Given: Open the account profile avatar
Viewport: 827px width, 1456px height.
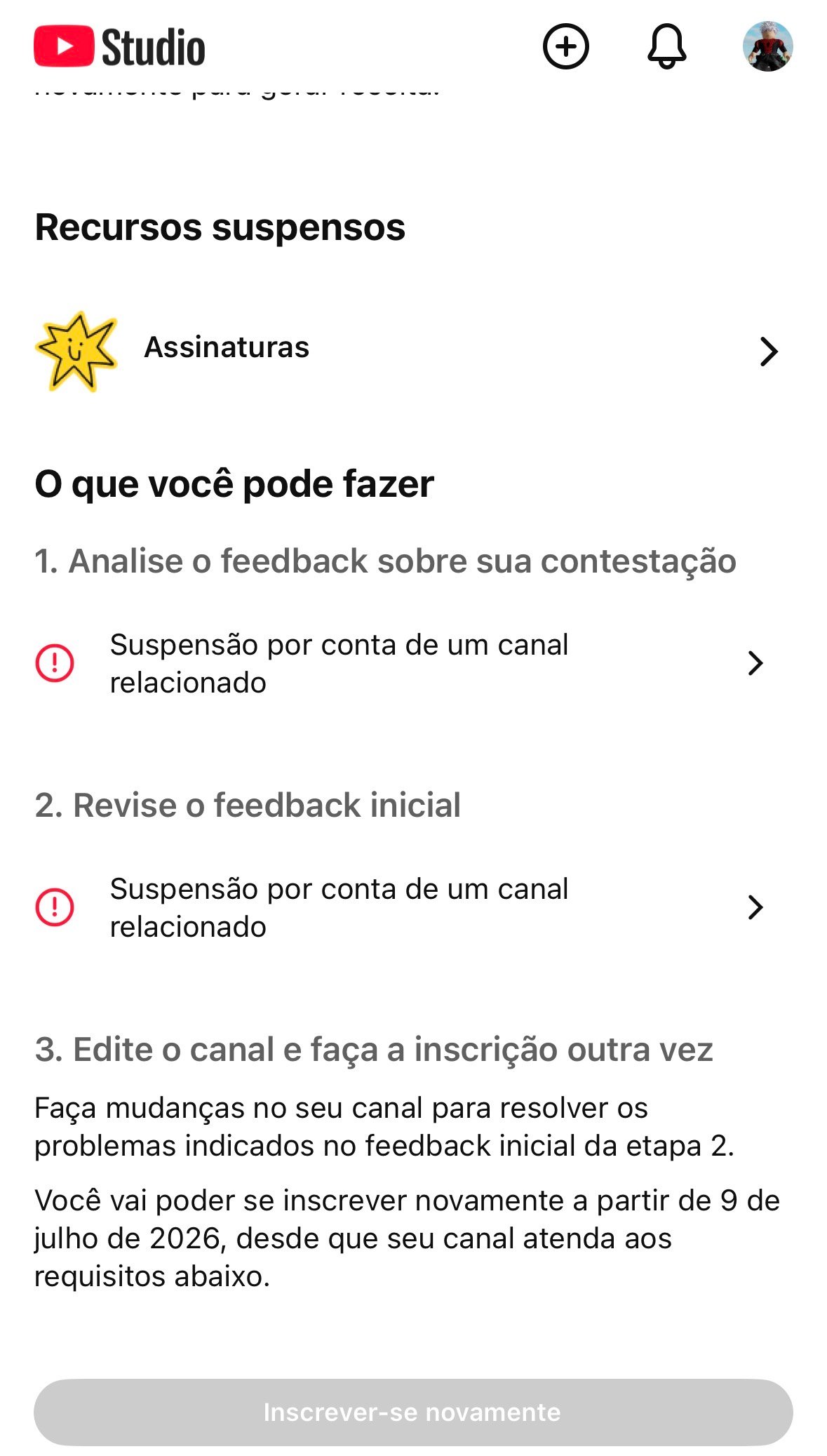Looking at the screenshot, I should [x=767, y=47].
